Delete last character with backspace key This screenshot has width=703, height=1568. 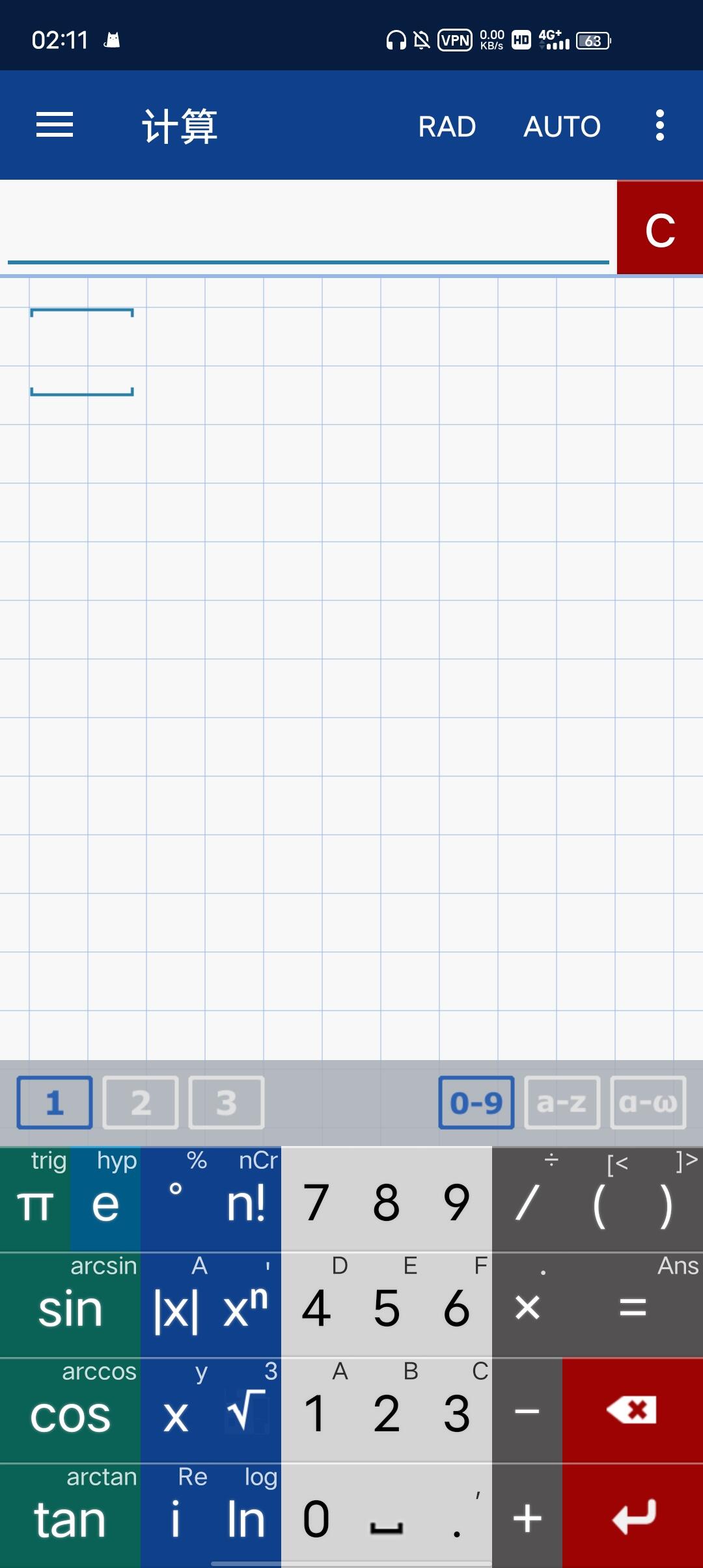point(633,1410)
